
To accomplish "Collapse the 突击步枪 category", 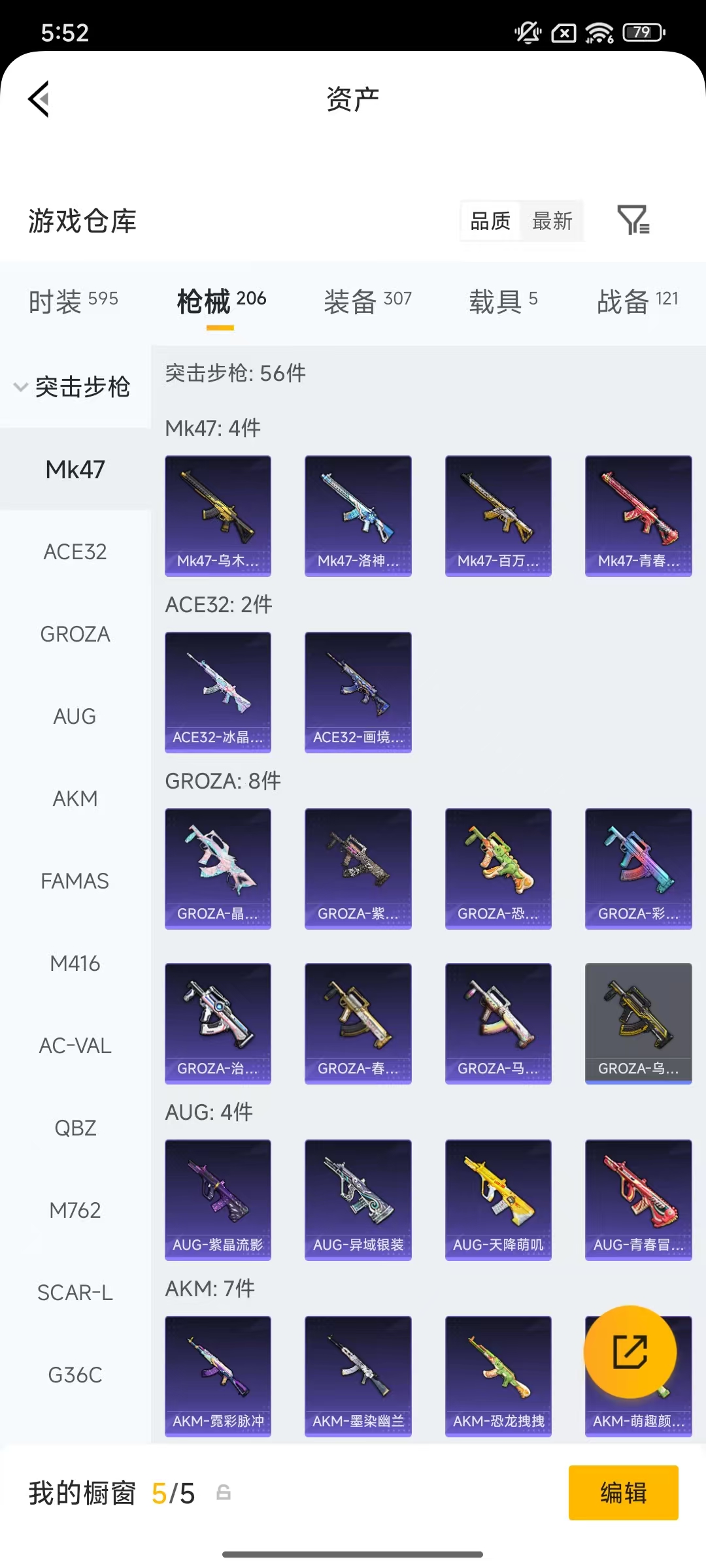I will [73, 387].
